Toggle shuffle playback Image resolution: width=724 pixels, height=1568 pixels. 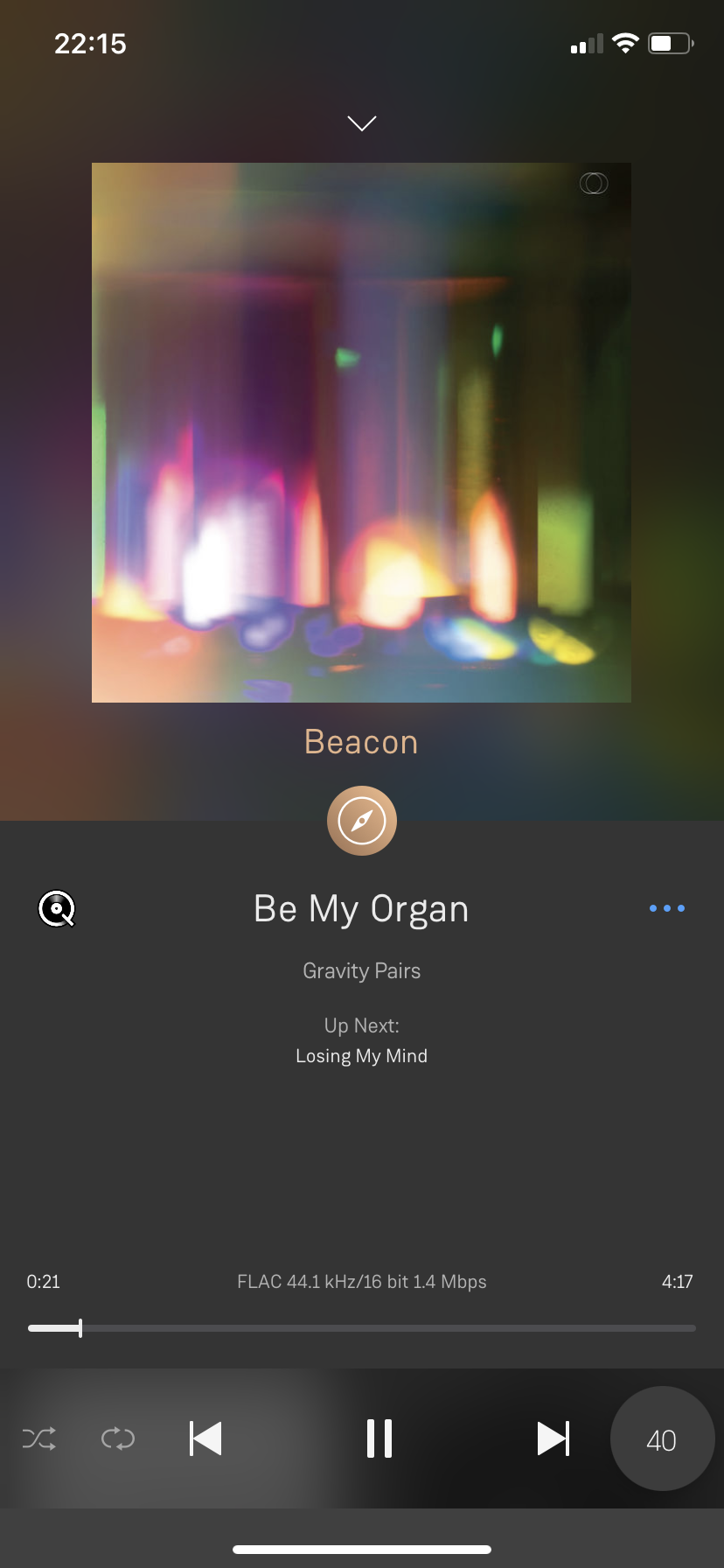(x=39, y=1438)
